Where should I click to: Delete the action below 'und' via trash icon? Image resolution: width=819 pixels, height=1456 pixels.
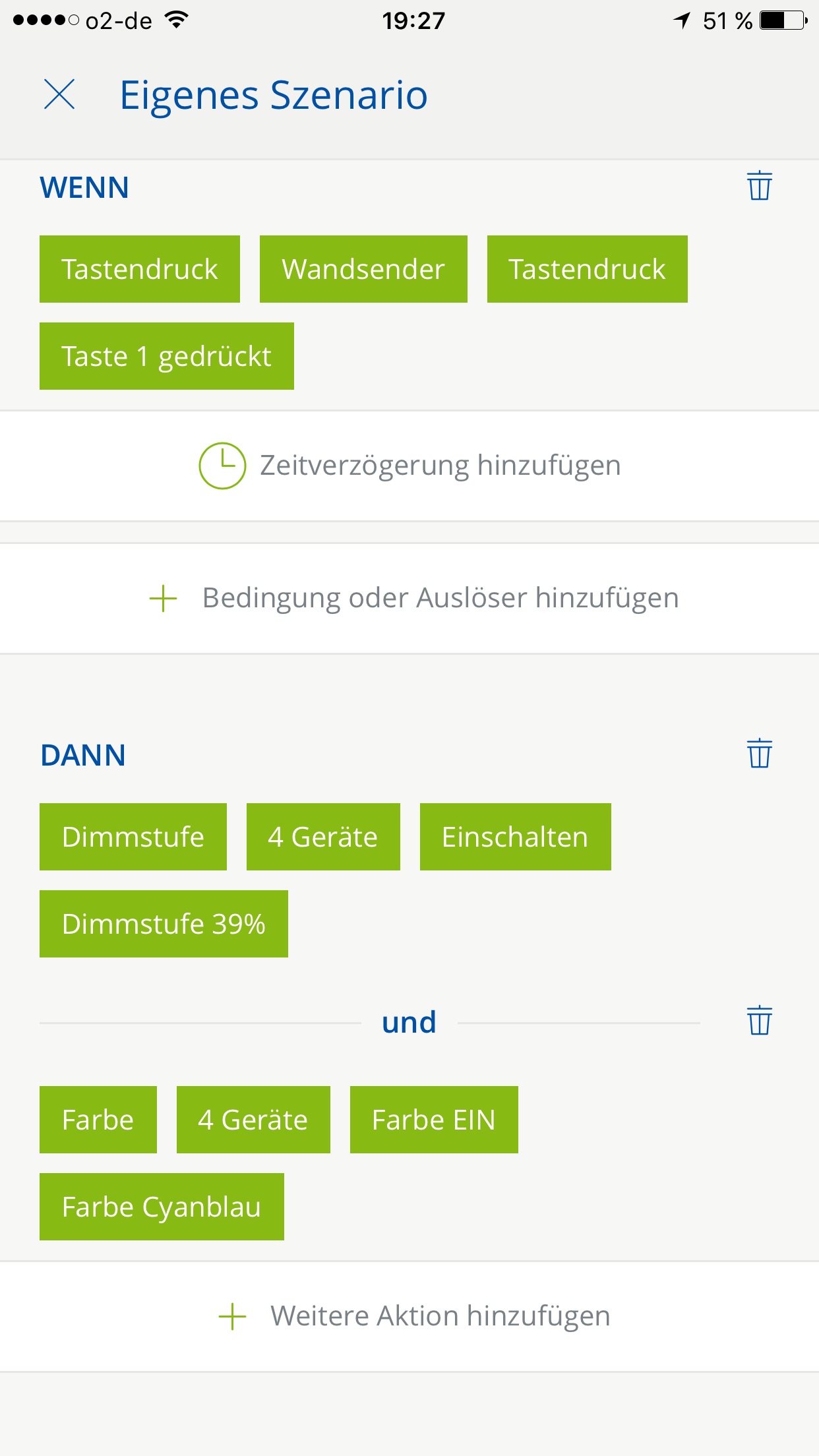point(759,1021)
